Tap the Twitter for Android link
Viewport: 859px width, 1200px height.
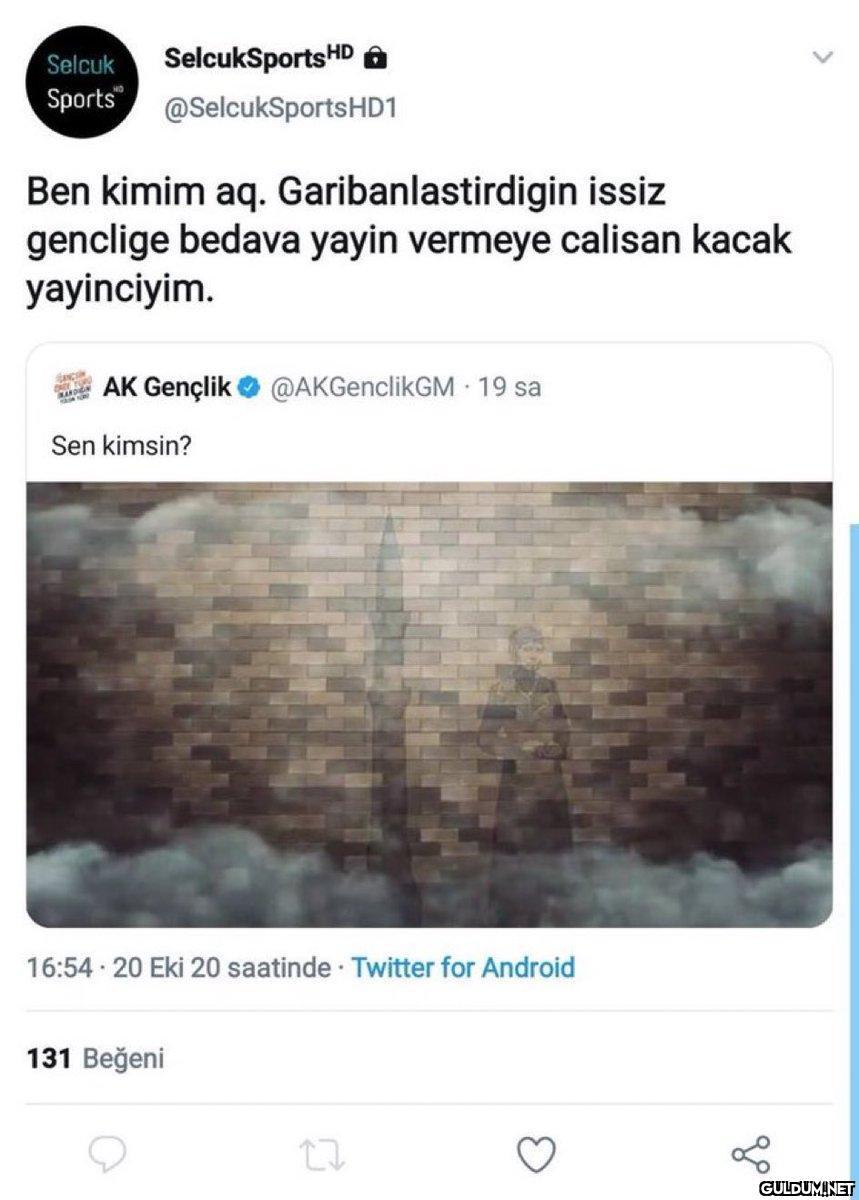[x=463, y=967]
